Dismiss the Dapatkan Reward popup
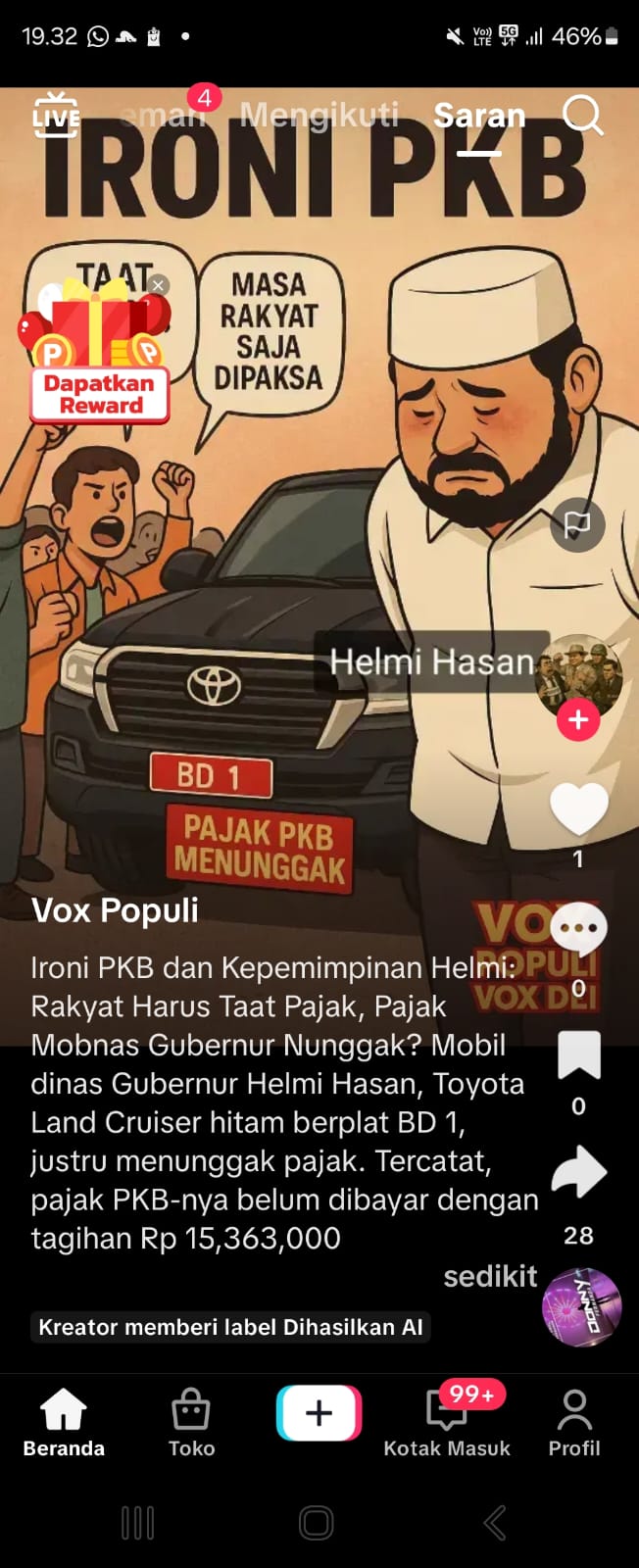 click(x=158, y=285)
